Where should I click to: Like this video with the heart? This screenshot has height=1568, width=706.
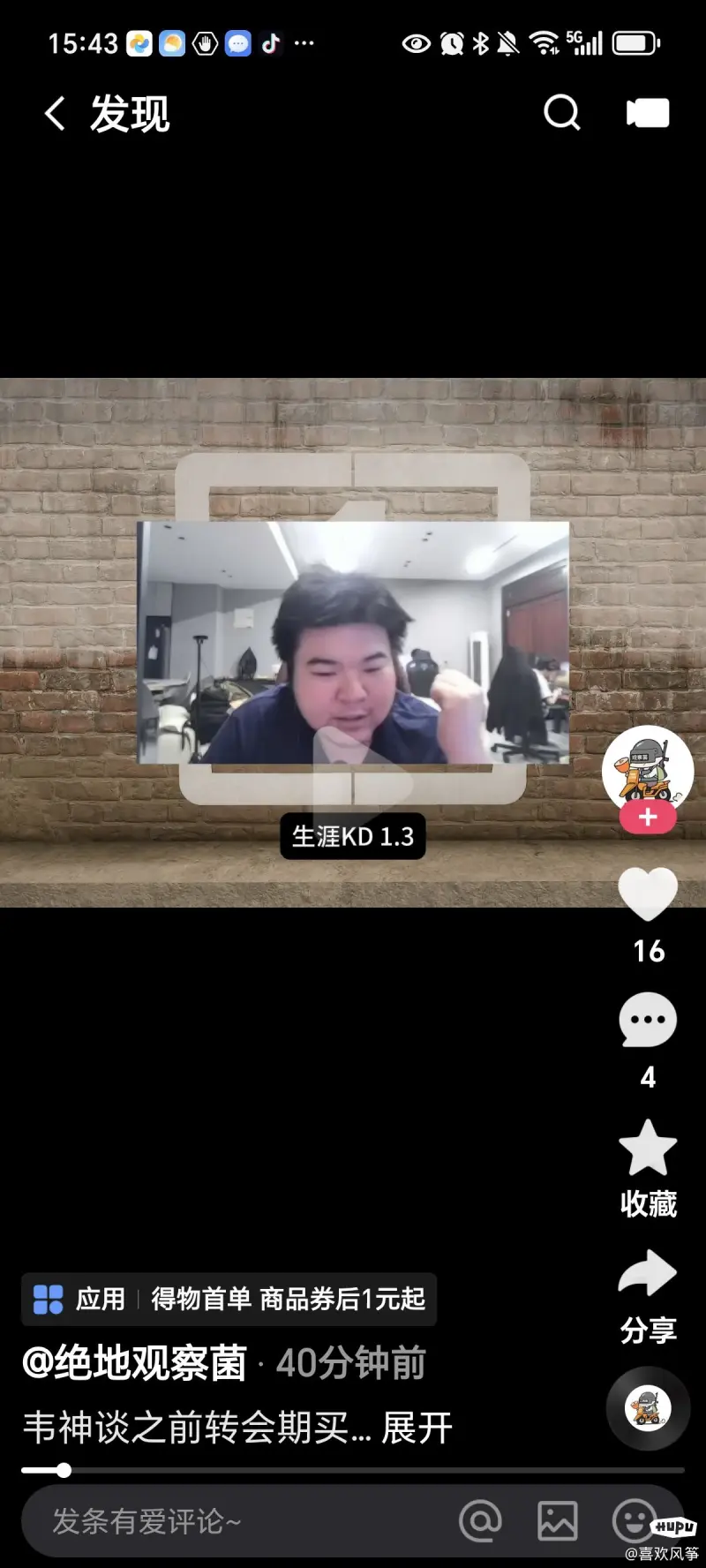648,894
